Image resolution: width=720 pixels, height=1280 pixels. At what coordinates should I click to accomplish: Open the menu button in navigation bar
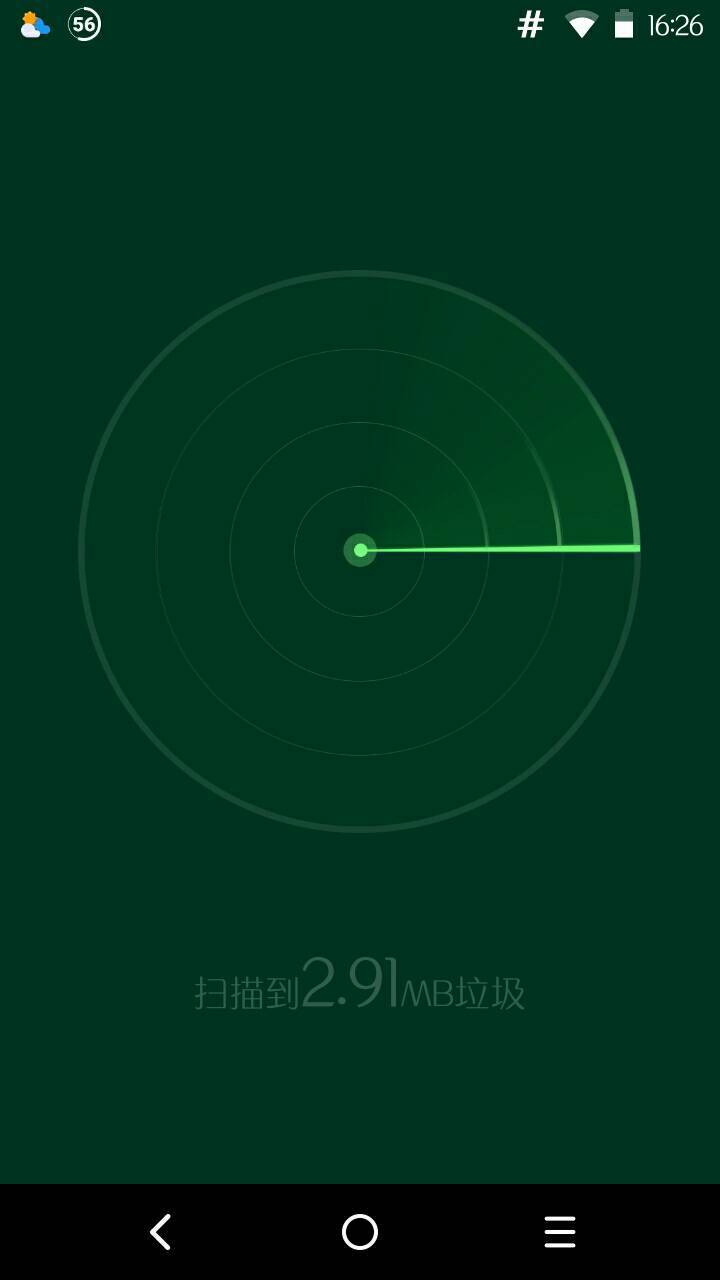coord(559,1231)
